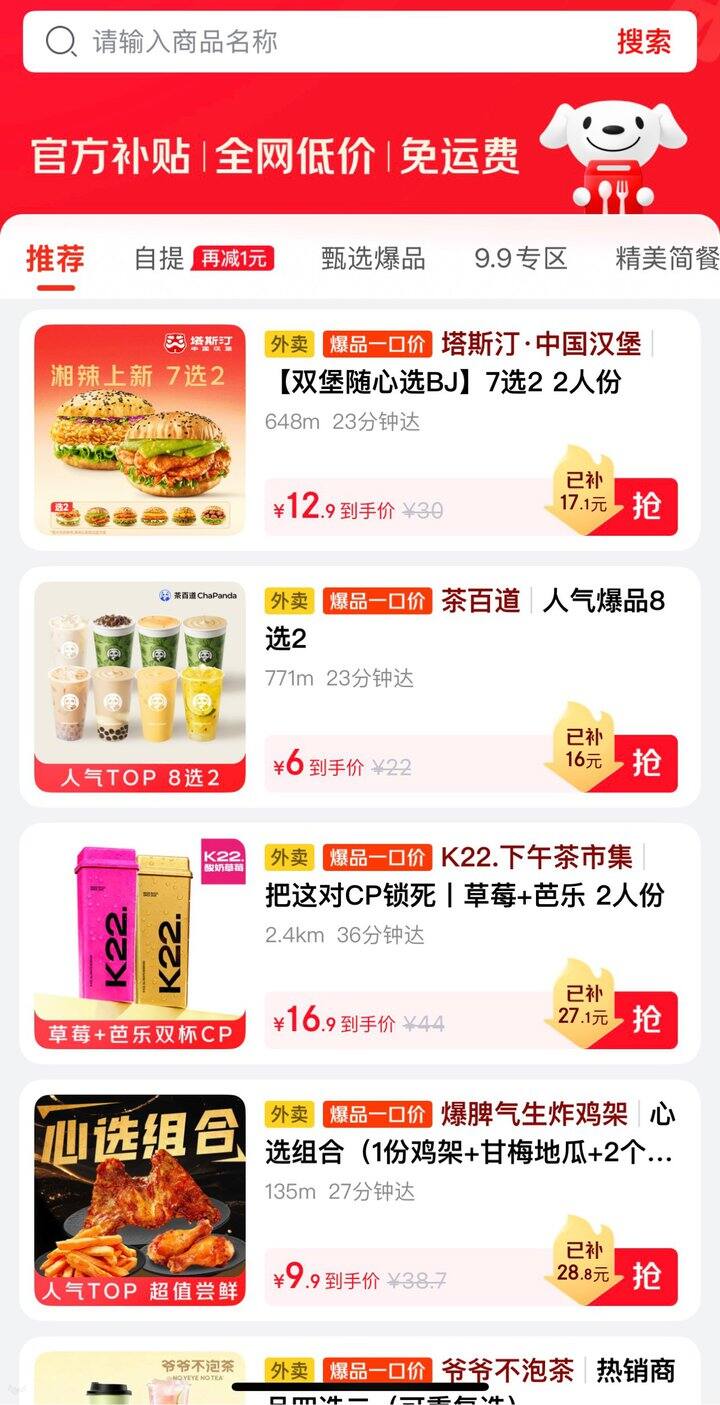Grab the 塔斯汀·中国汉堡 deal with 抢
720x1405 pixels.
(x=646, y=506)
